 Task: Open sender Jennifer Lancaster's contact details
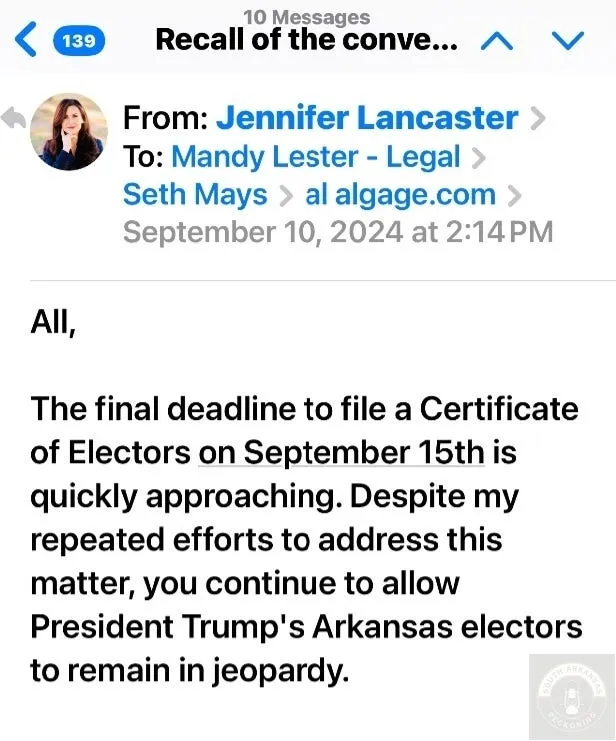coord(367,118)
